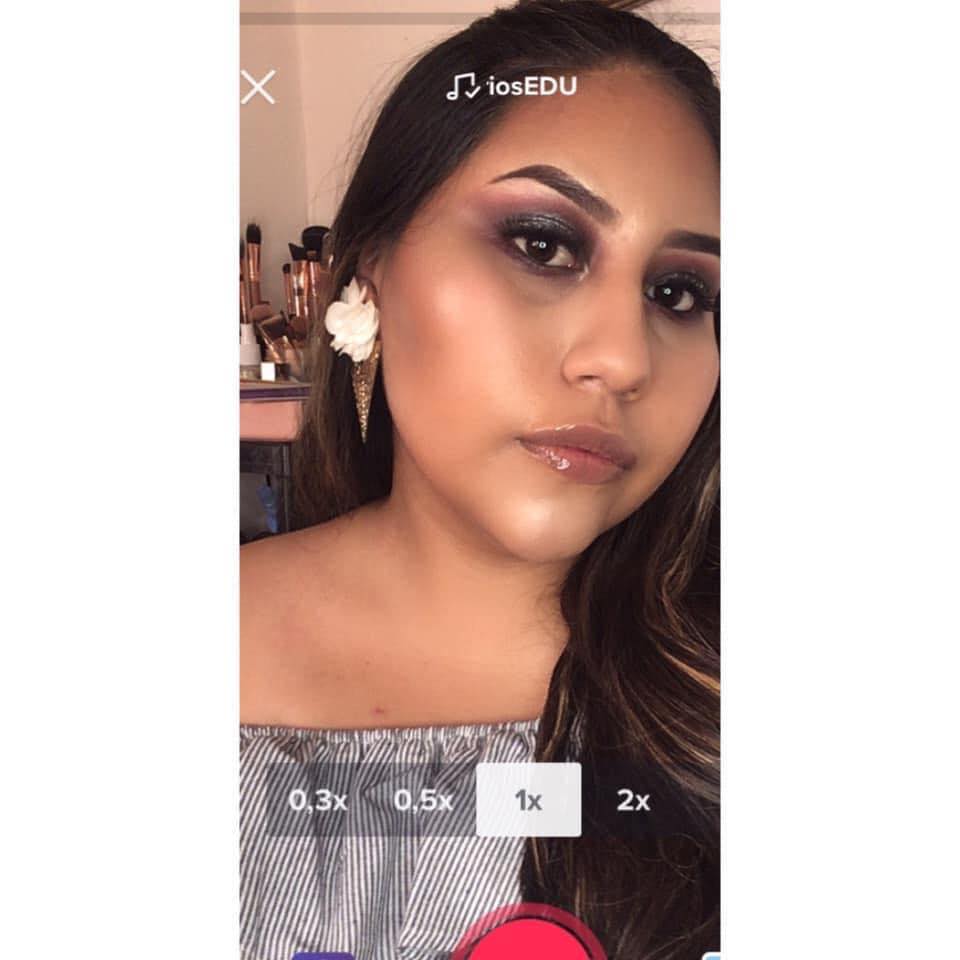Choose the 1x normal speed
This screenshot has width=960, height=960.
pyautogui.click(x=528, y=800)
